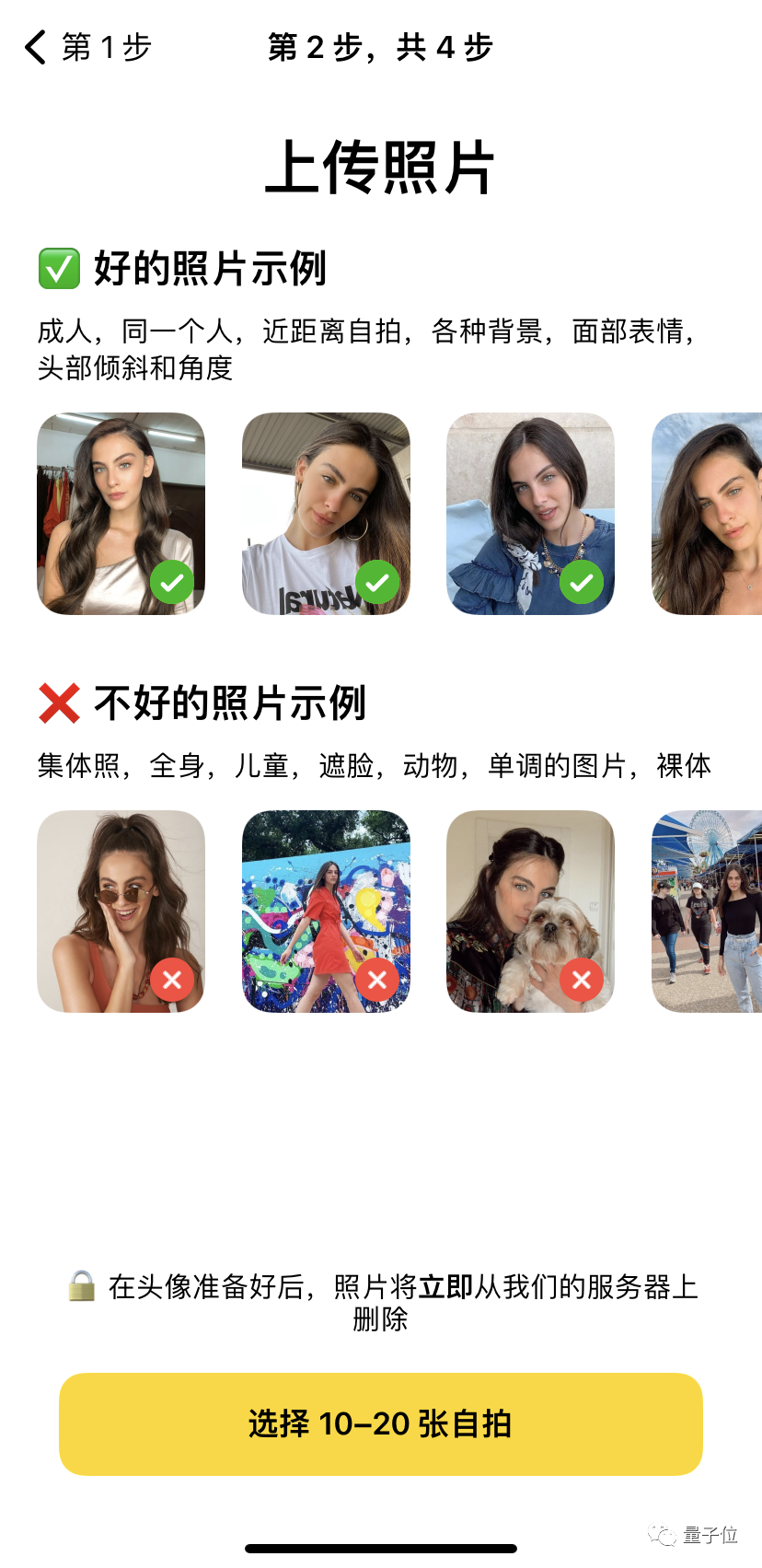Tap the back chevron arrow

[x=35, y=47]
